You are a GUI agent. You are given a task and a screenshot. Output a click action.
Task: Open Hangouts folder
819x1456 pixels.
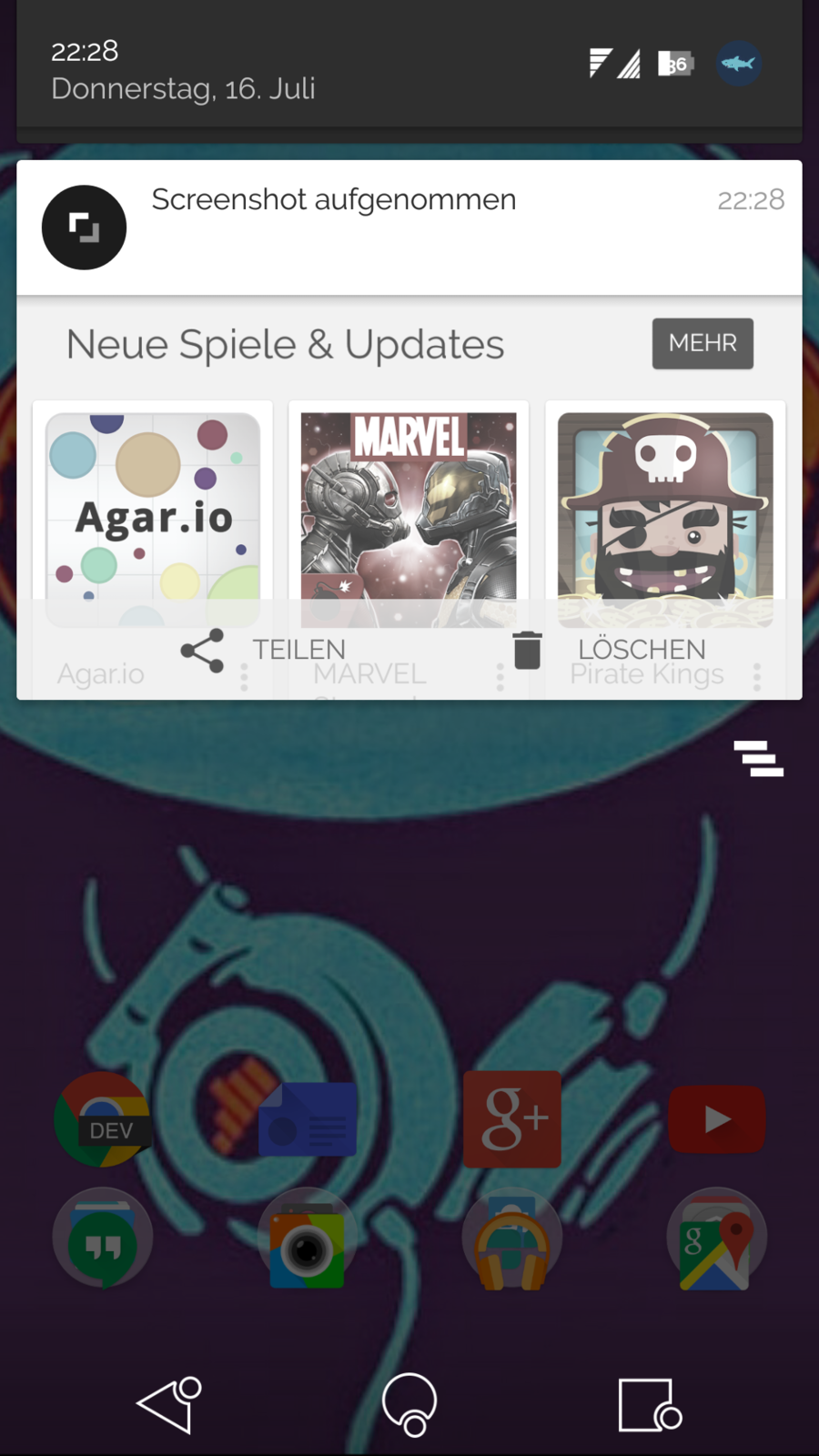(x=102, y=1239)
